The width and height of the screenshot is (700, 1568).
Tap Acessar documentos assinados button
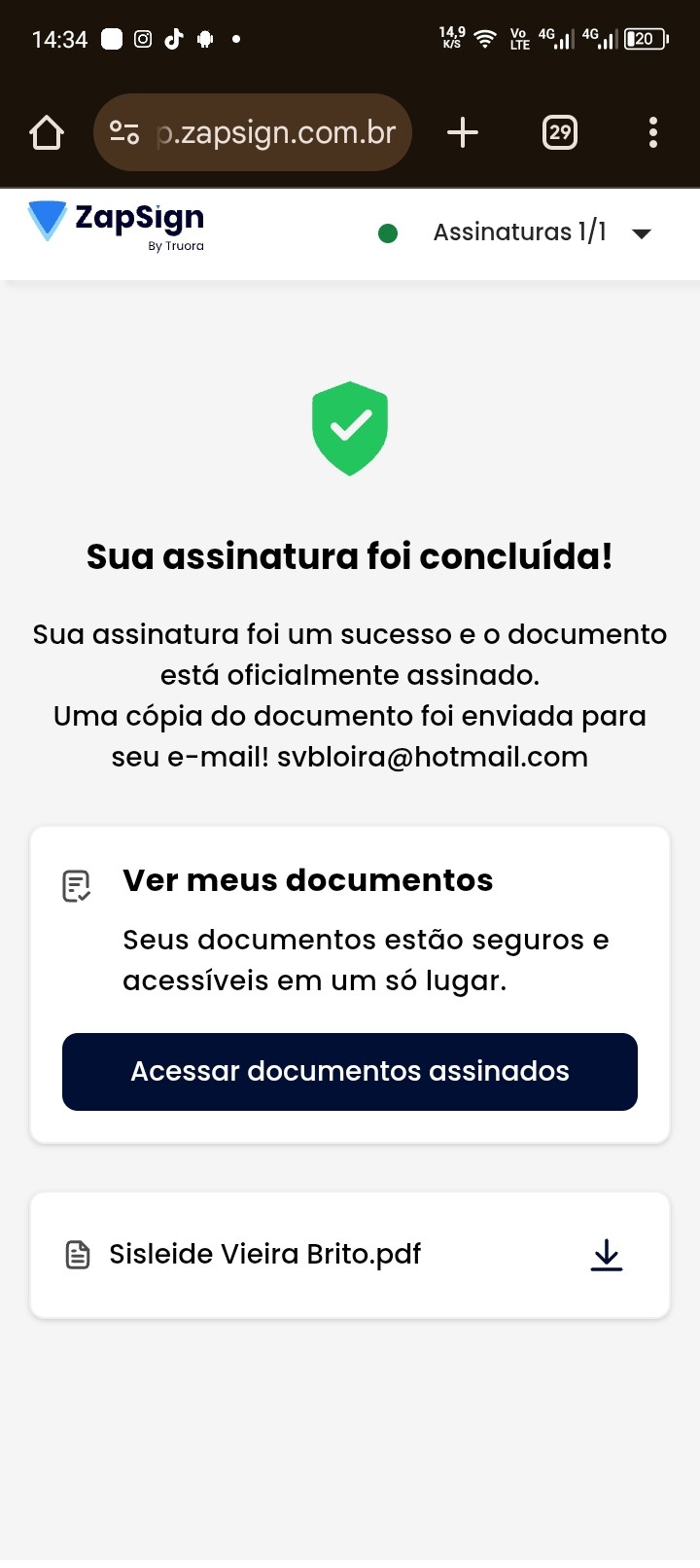[x=350, y=1071]
